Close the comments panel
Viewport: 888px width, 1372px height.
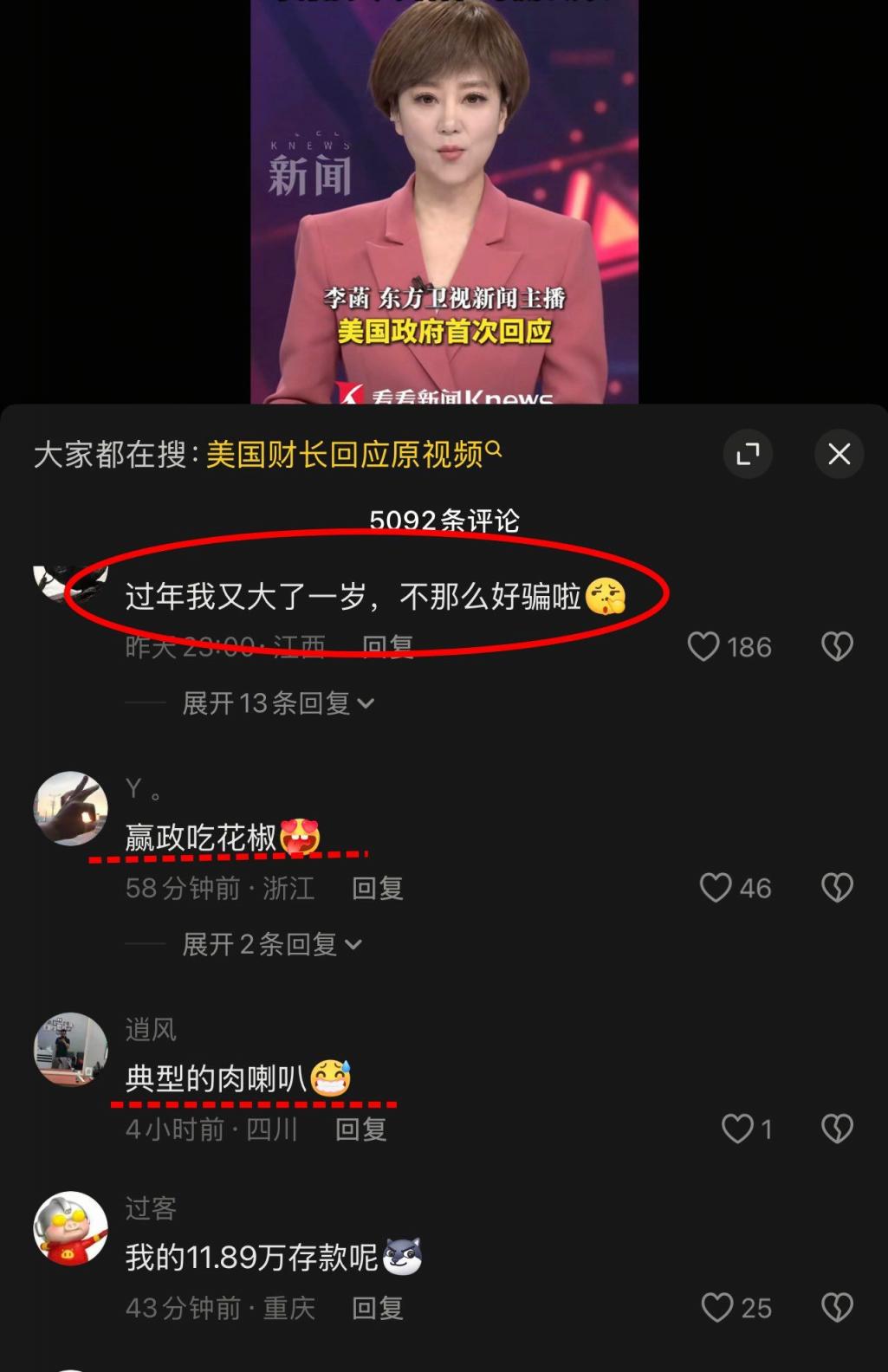[839, 454]
